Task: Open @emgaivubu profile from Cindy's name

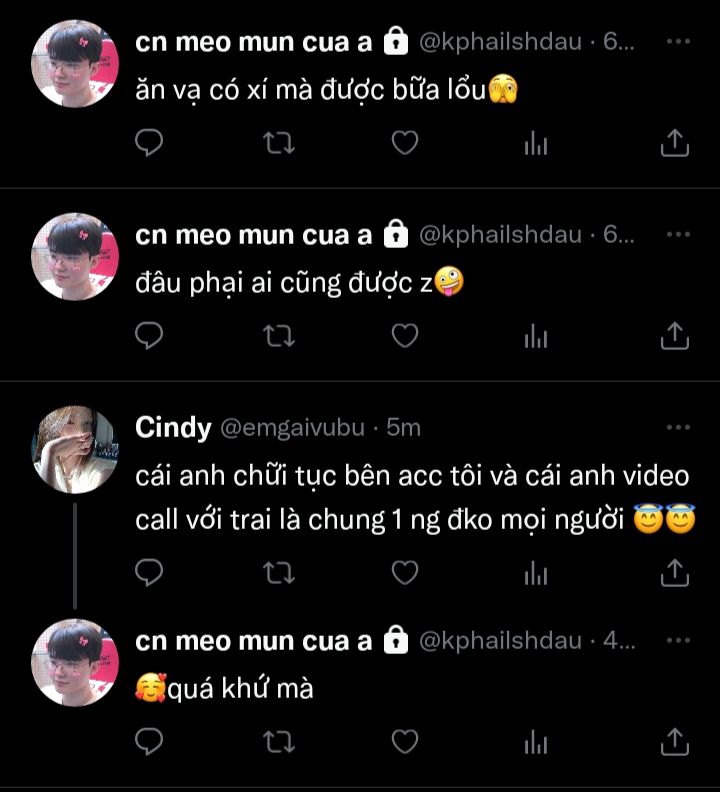Action: coord(173,428)
